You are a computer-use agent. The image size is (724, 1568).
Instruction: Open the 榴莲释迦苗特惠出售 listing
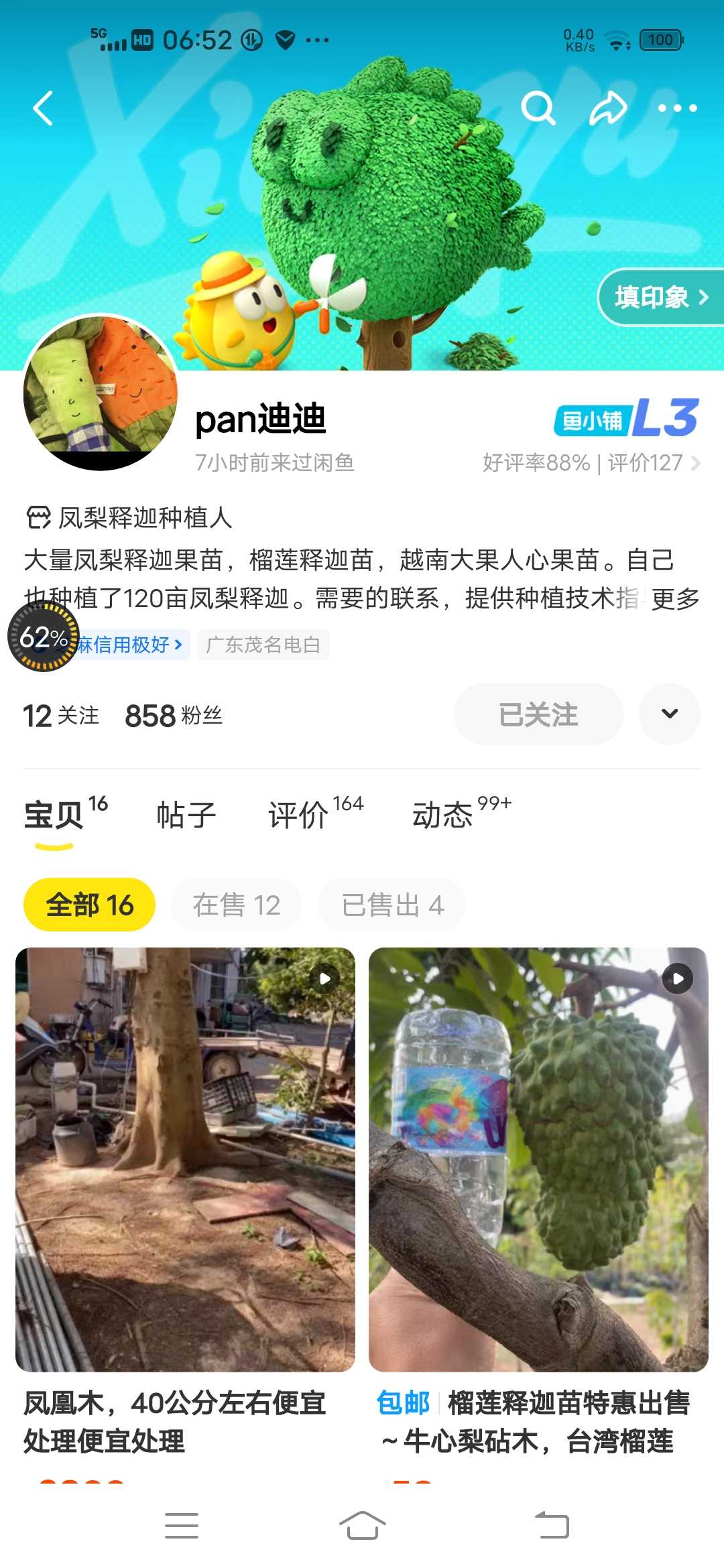coord(538,1159)
